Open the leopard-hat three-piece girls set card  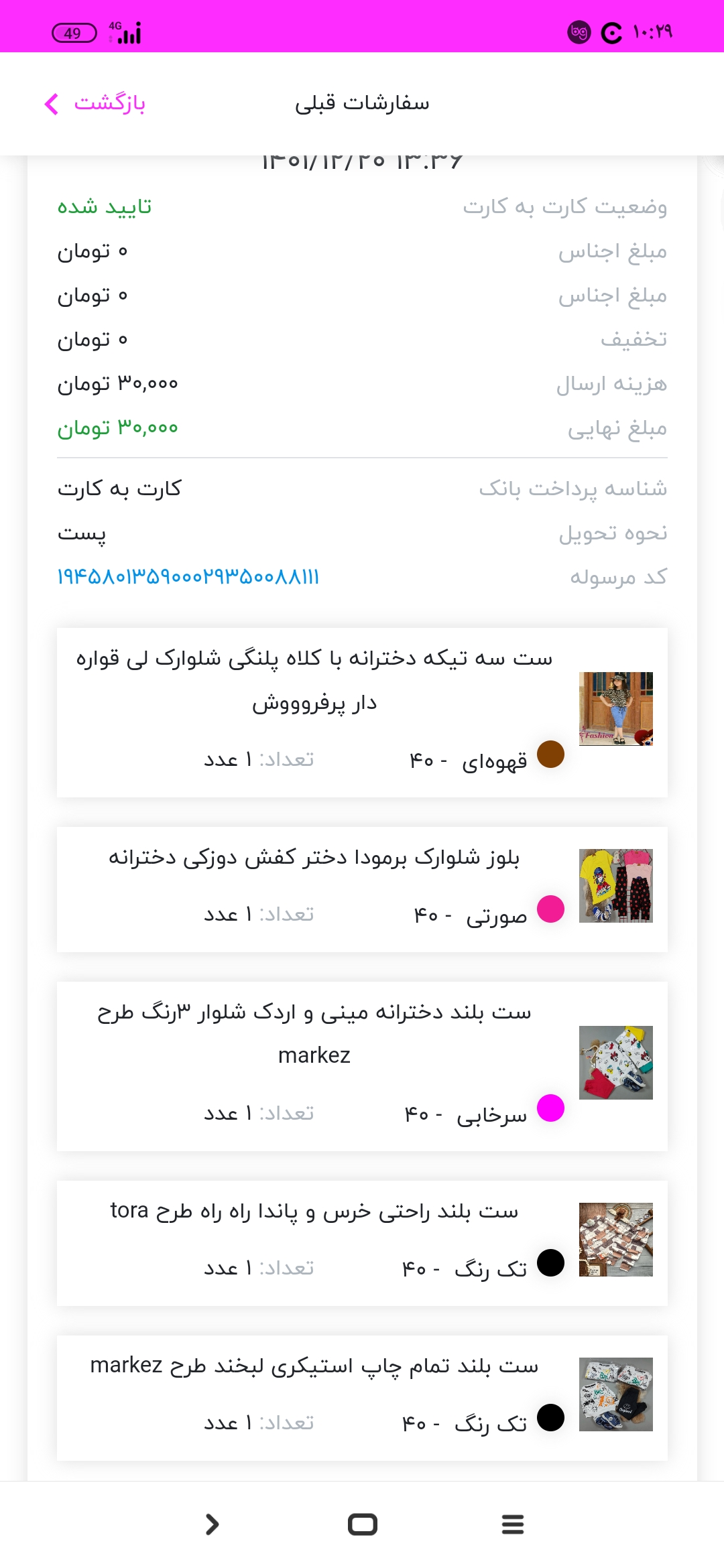[x=362, y=712]
